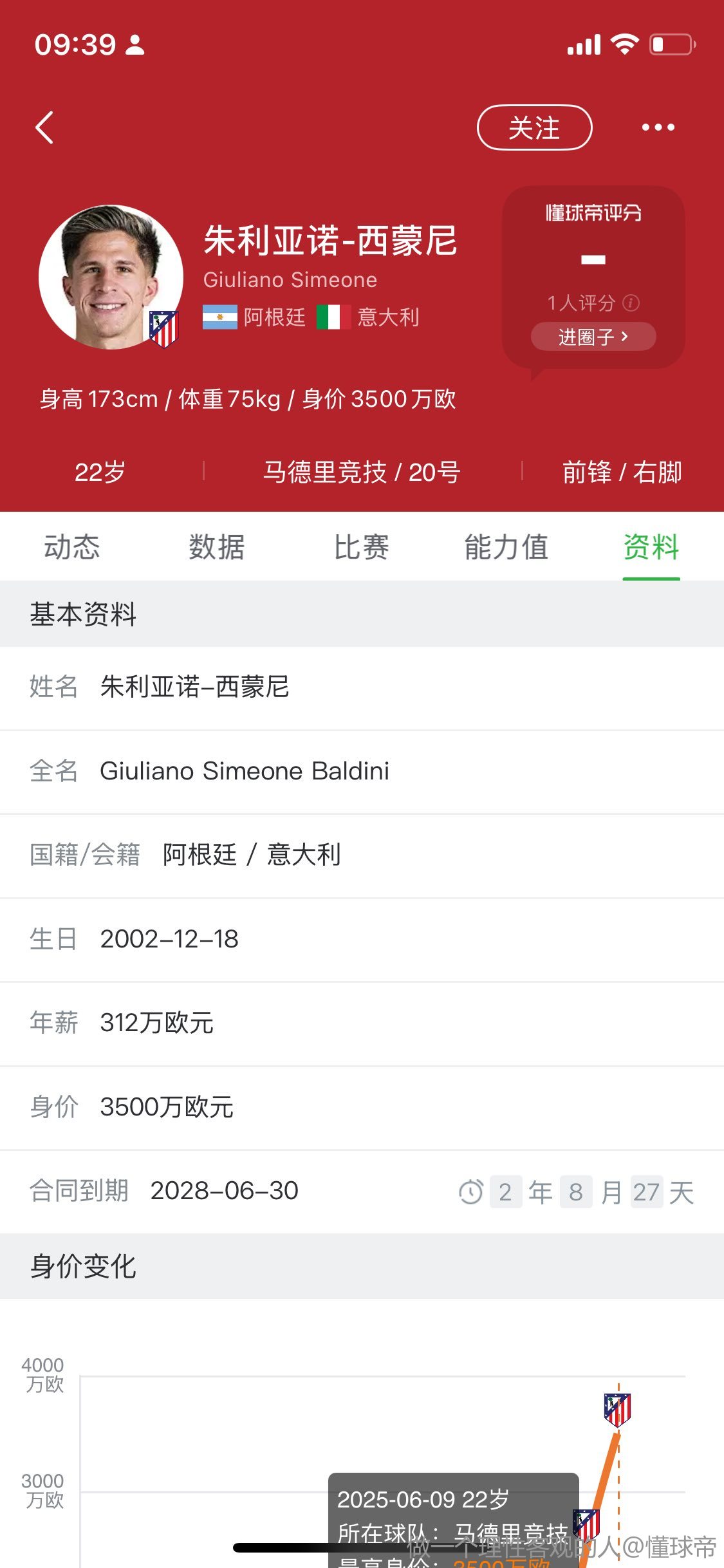Open the three-dot overflow menu

(658, 127)
